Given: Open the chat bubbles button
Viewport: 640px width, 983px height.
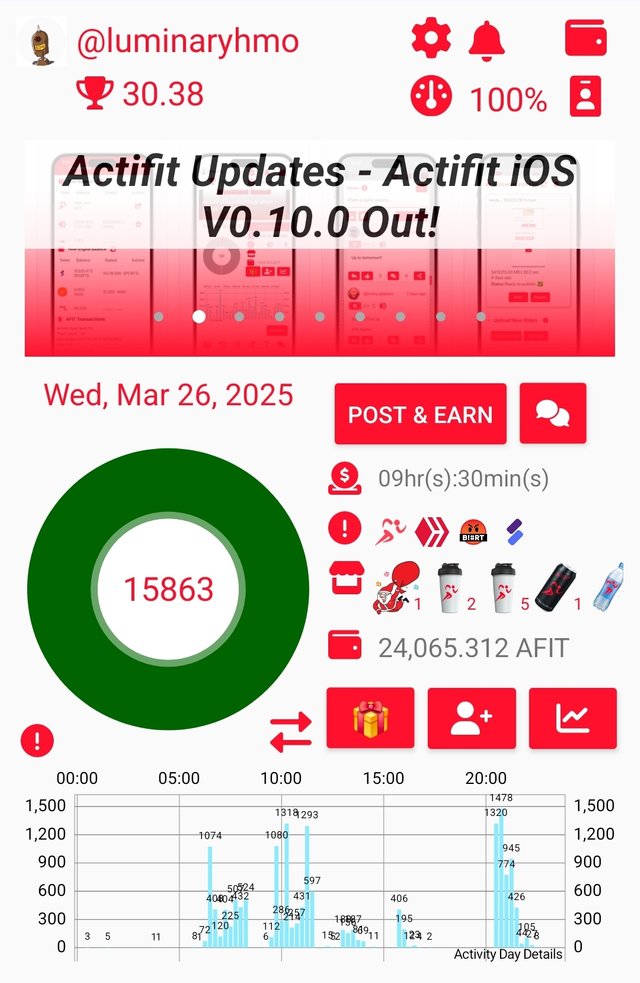Looking at the screenshot, I should [552, 414].
